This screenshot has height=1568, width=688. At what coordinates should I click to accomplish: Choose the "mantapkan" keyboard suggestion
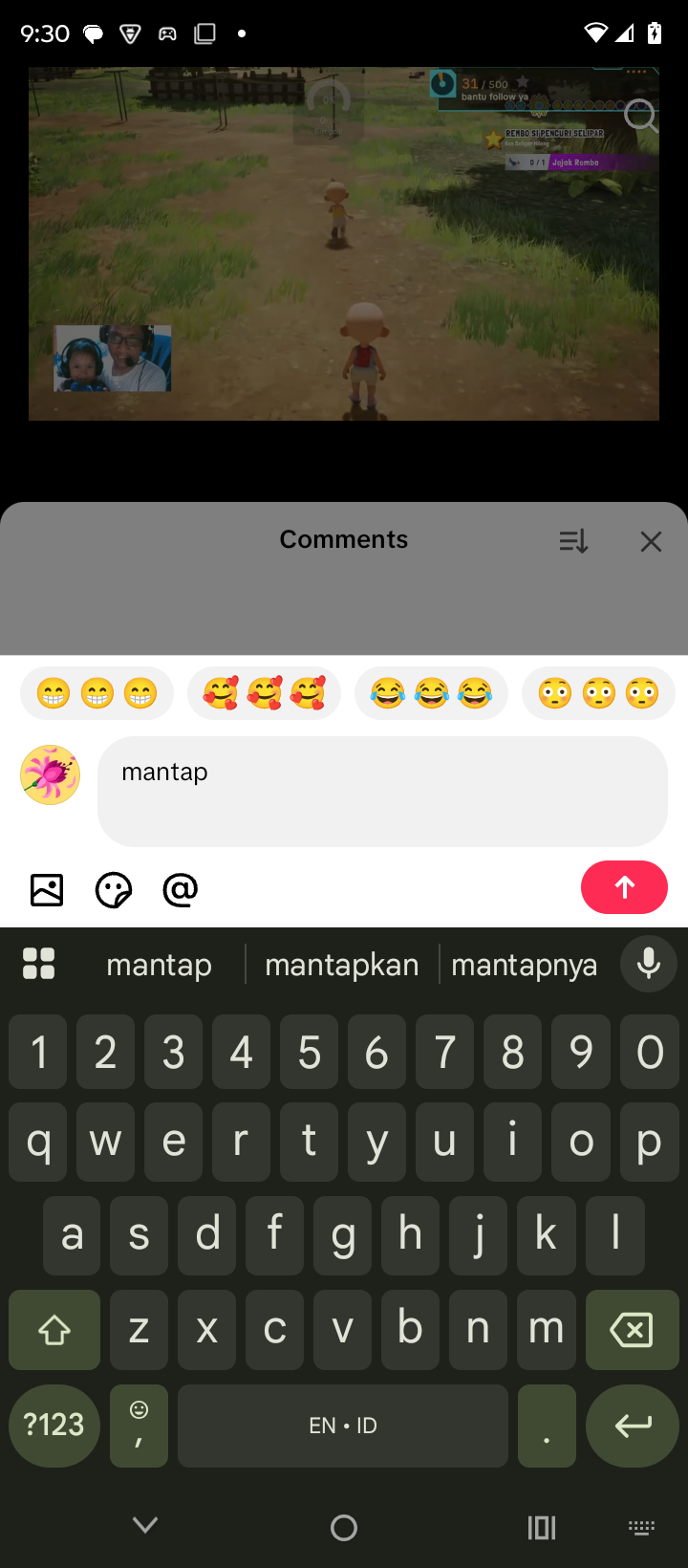coord(341,965)
